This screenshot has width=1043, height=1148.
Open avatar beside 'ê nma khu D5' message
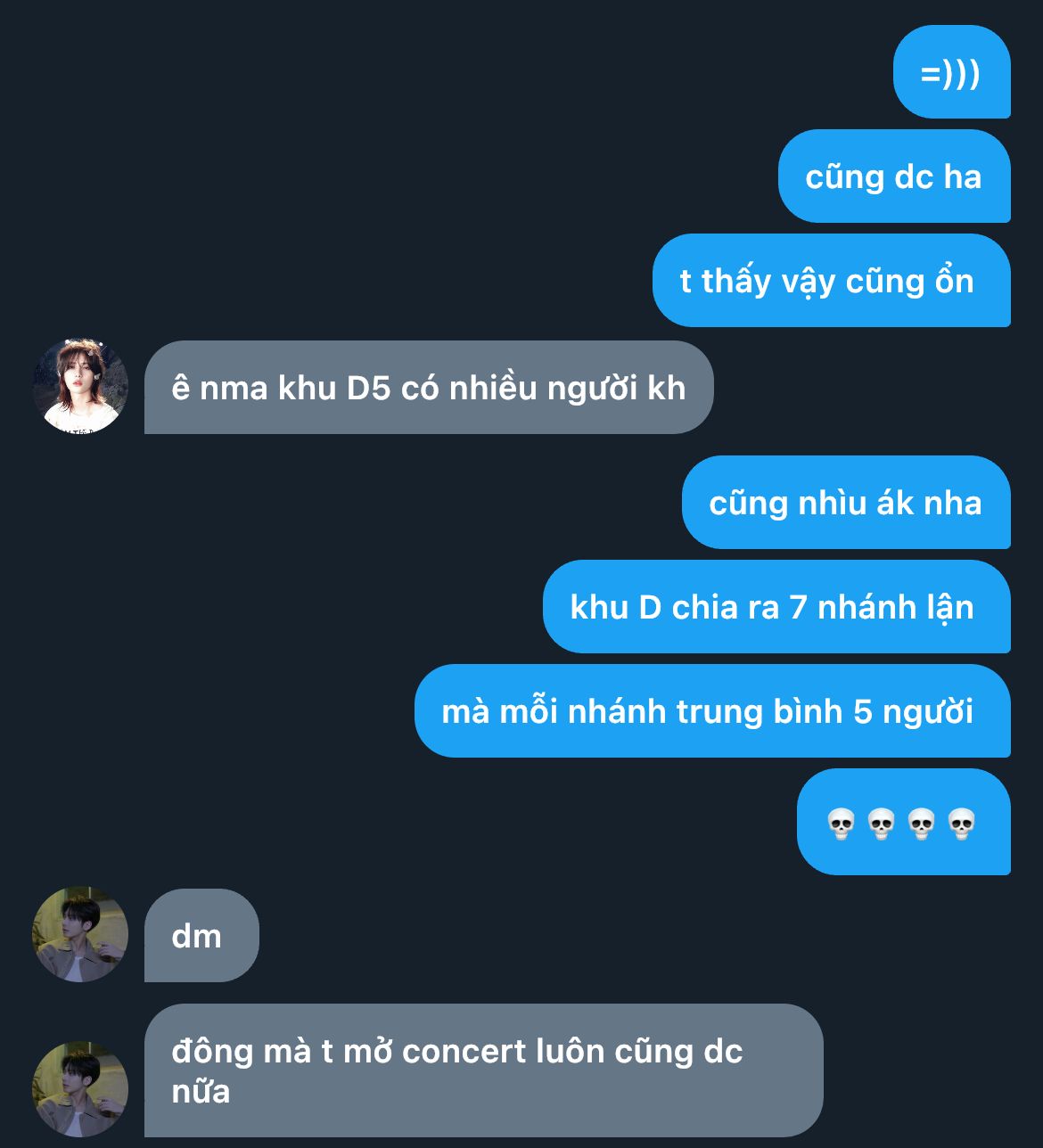(x=80, y=386)
